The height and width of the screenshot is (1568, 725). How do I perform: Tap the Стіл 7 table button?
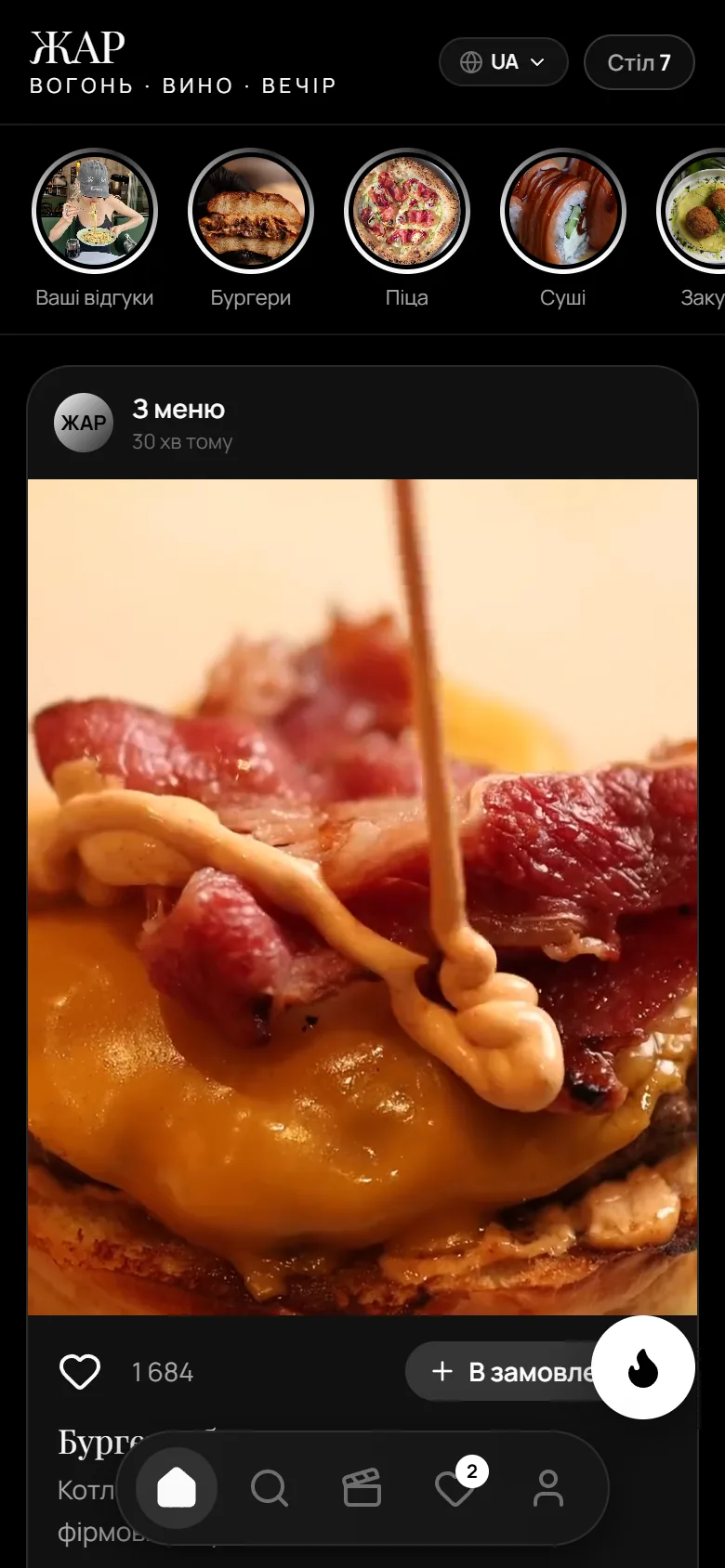pos(639,62)
